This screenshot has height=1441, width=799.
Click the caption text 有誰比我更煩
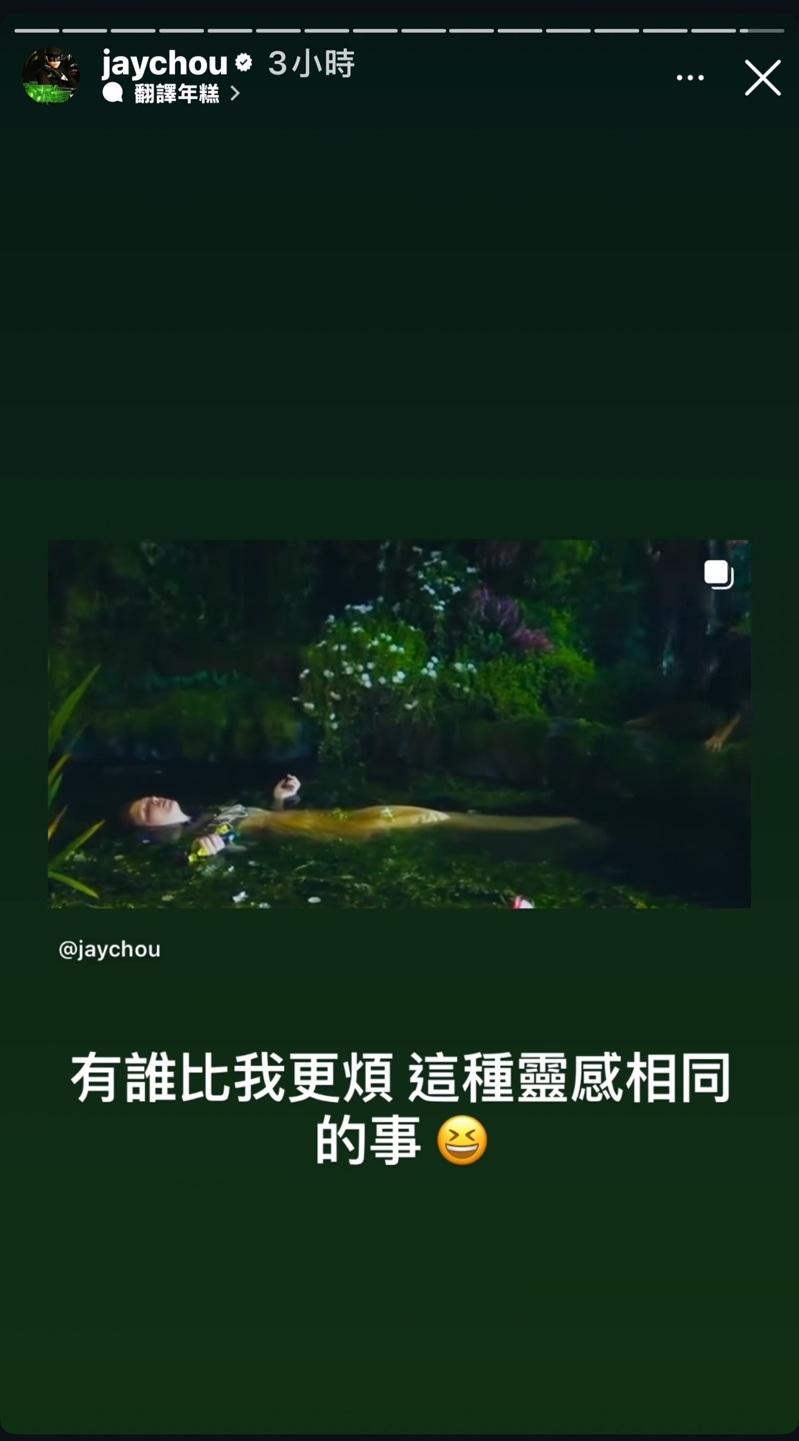[230, 1080]
